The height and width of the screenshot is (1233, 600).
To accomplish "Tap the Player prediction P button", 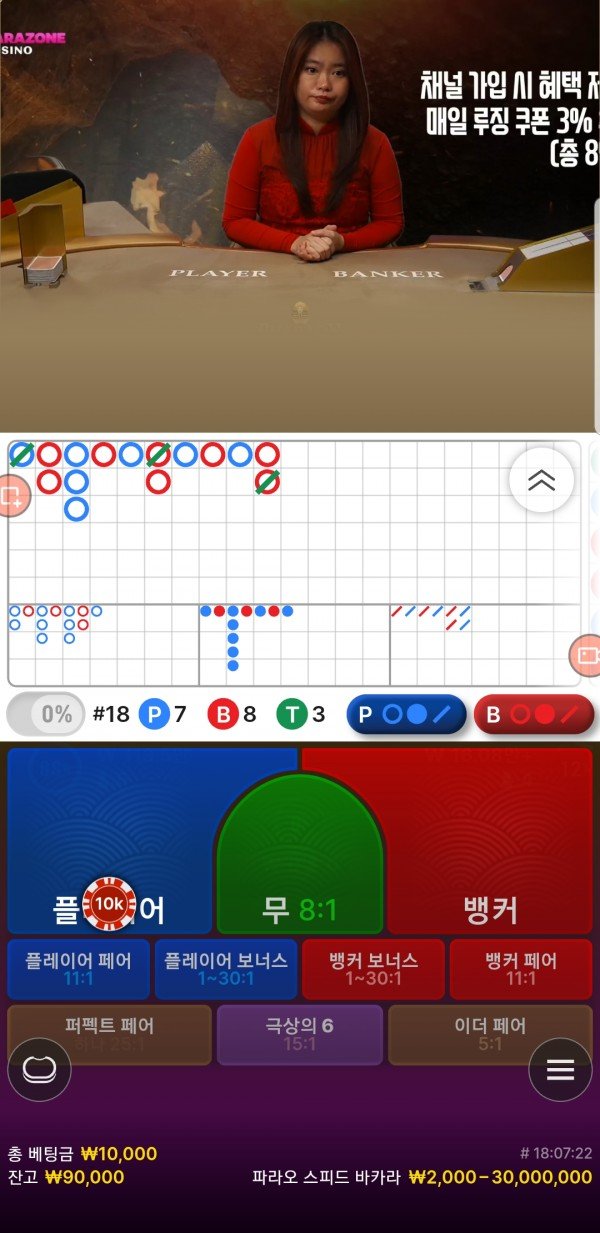I will pos(406,715).
